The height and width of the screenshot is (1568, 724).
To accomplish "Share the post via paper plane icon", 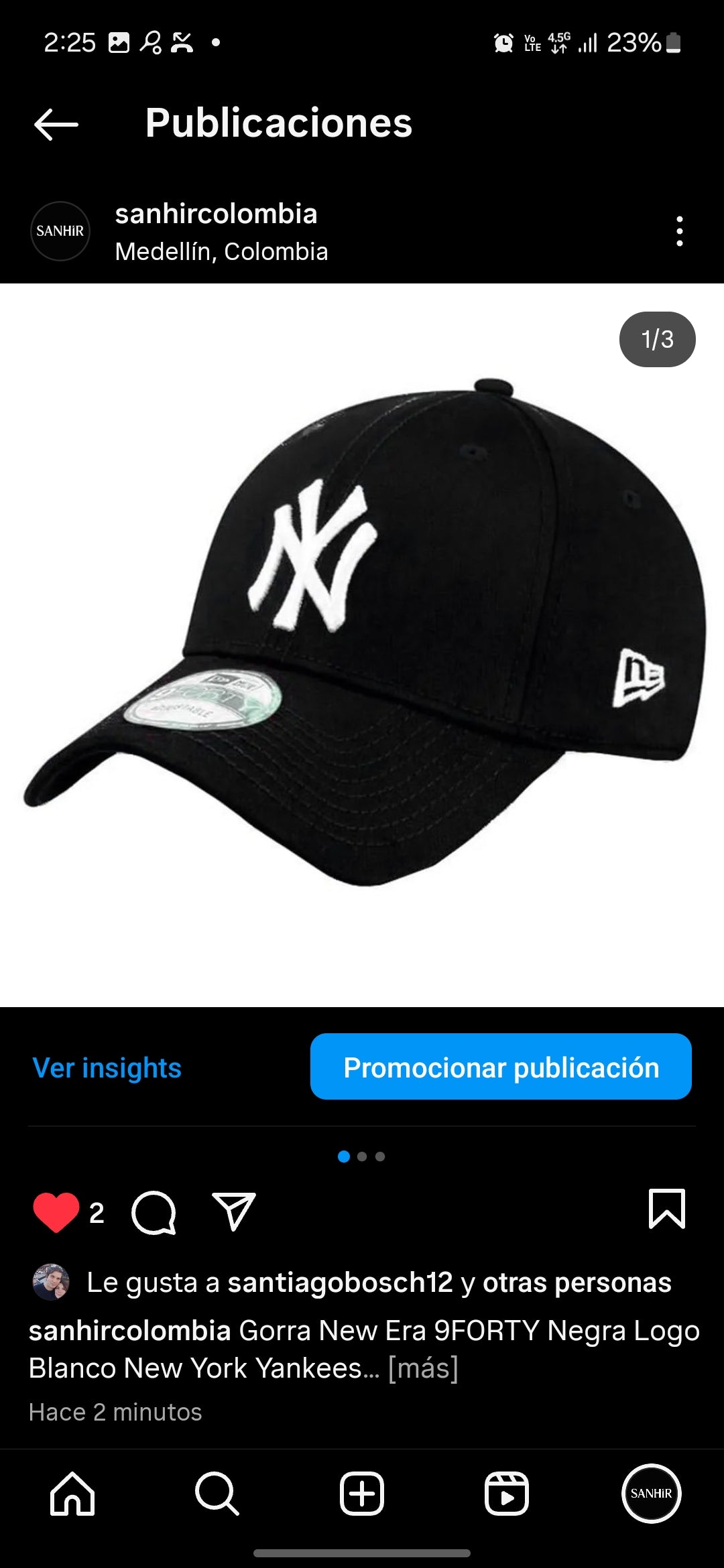I will coord(234,1211).
